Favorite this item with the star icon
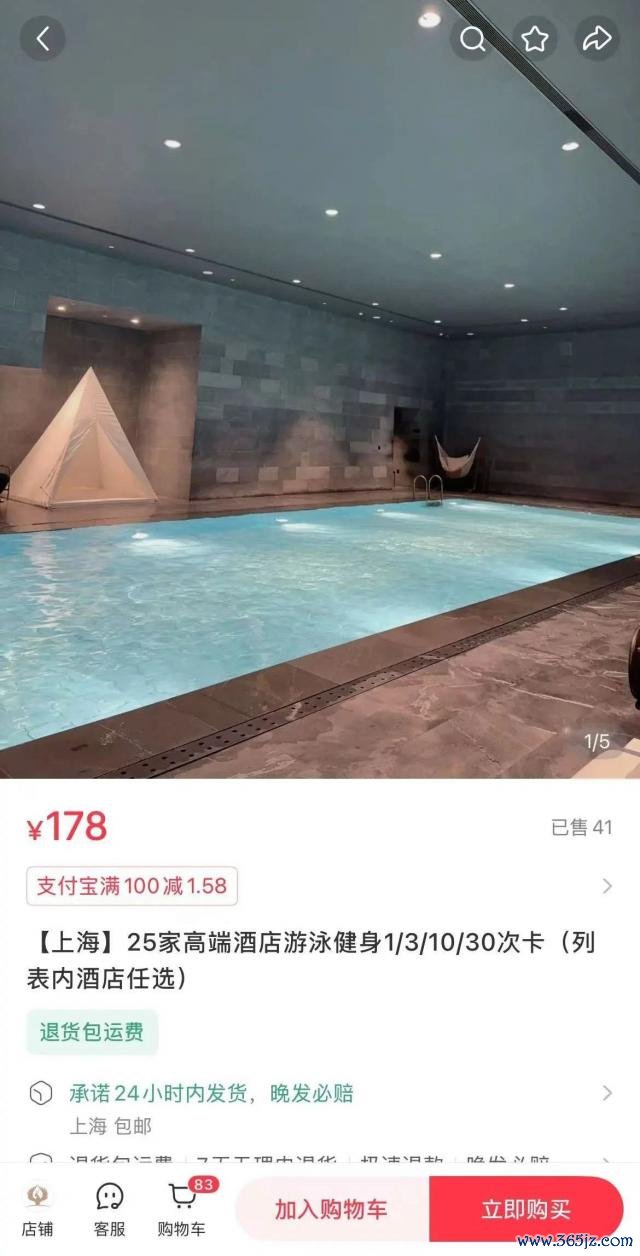640x1256 pixels. coord(535,39)
